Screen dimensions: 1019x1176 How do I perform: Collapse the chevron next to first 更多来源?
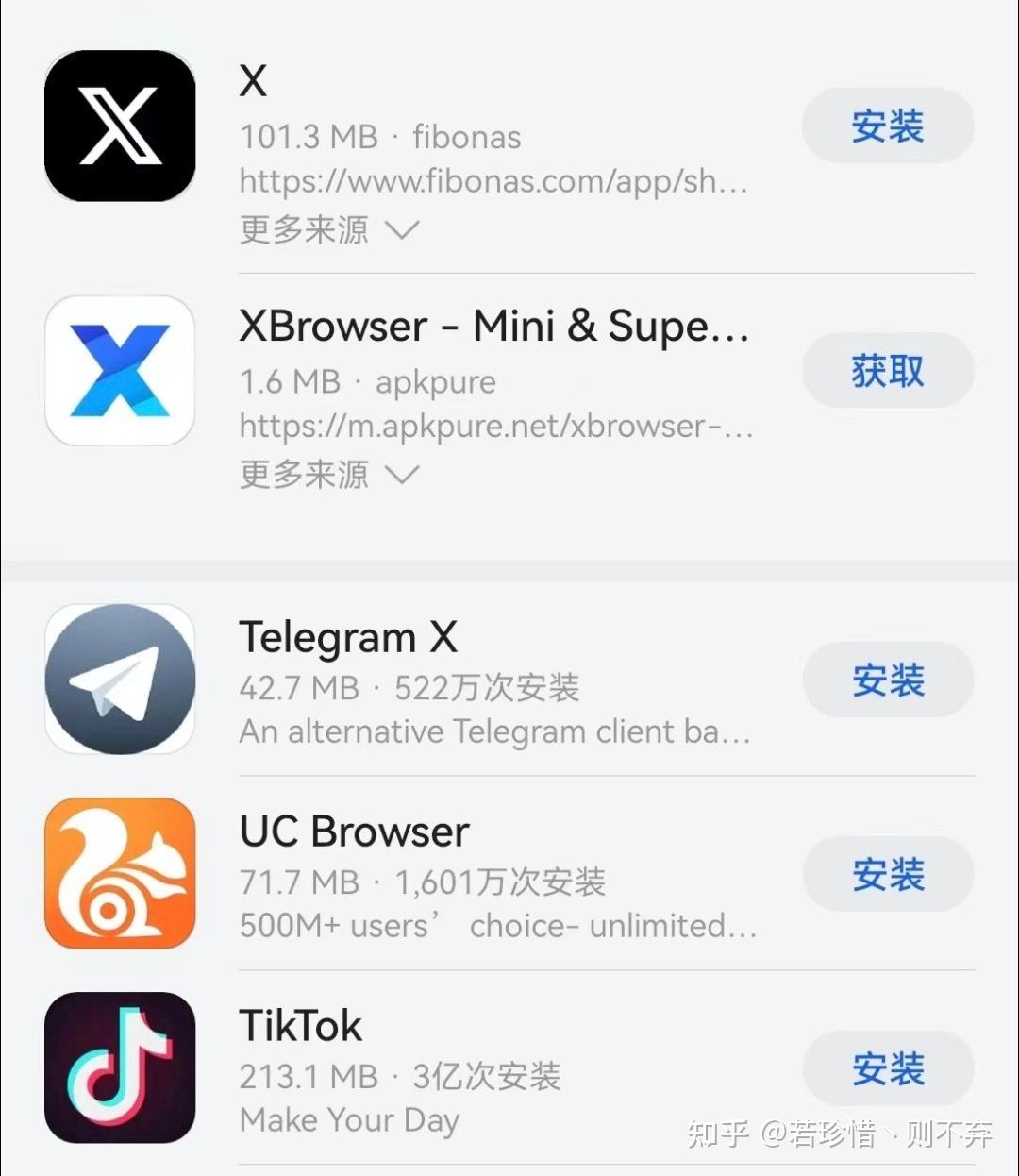(x=404, y=229)
